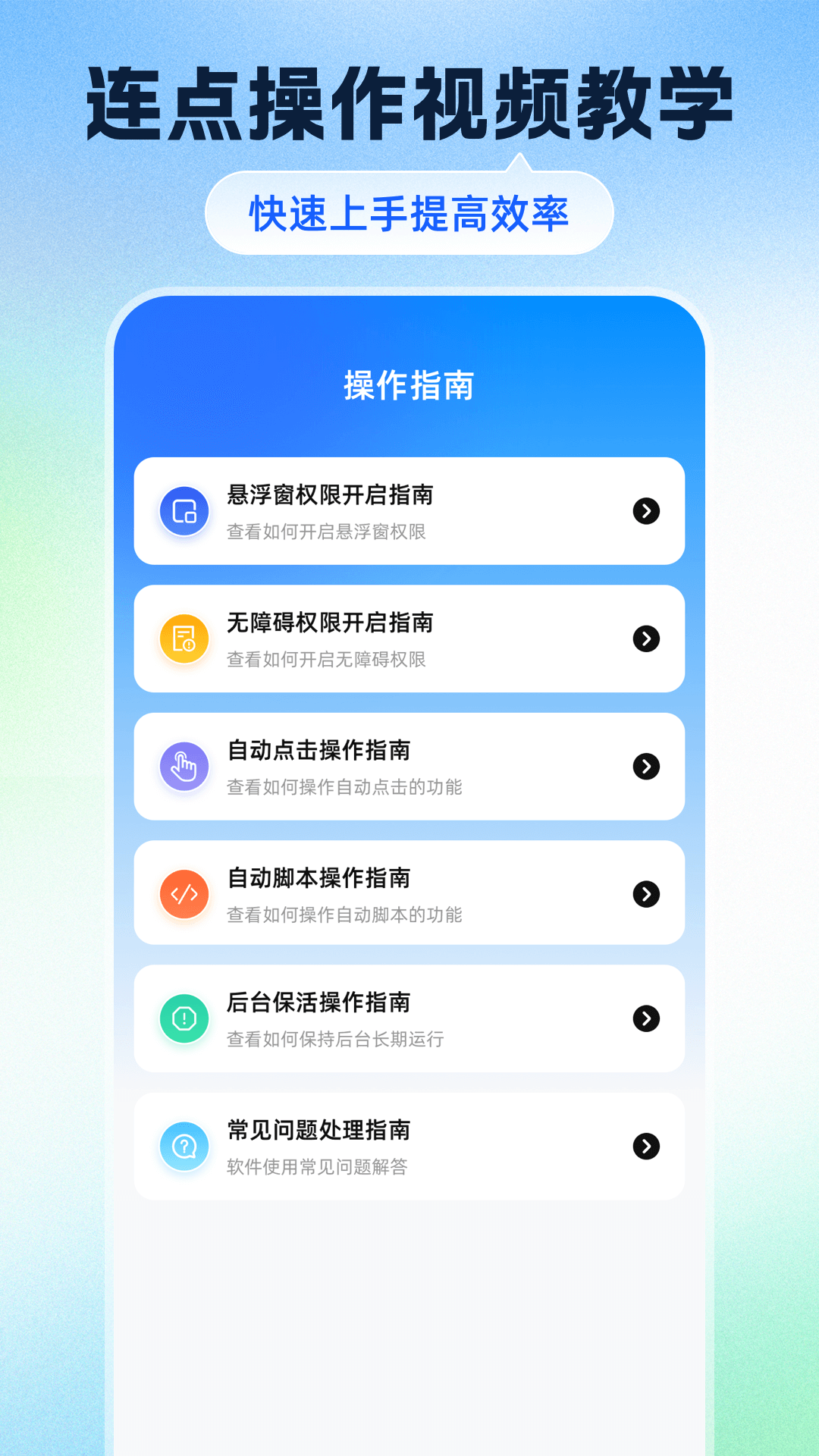Click the floating window permission icon
The height and width of the screenshot is (1456, 819).
click(x=184, y=511)
